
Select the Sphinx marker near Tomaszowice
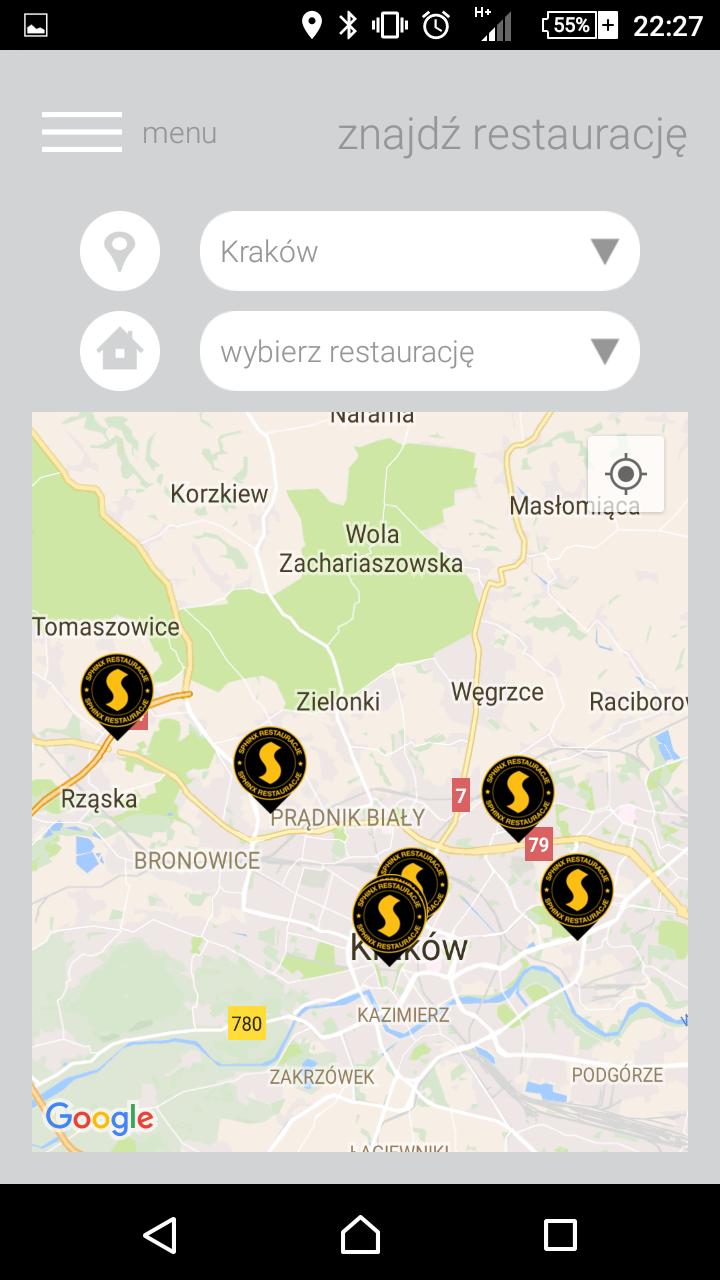point(117,692)
